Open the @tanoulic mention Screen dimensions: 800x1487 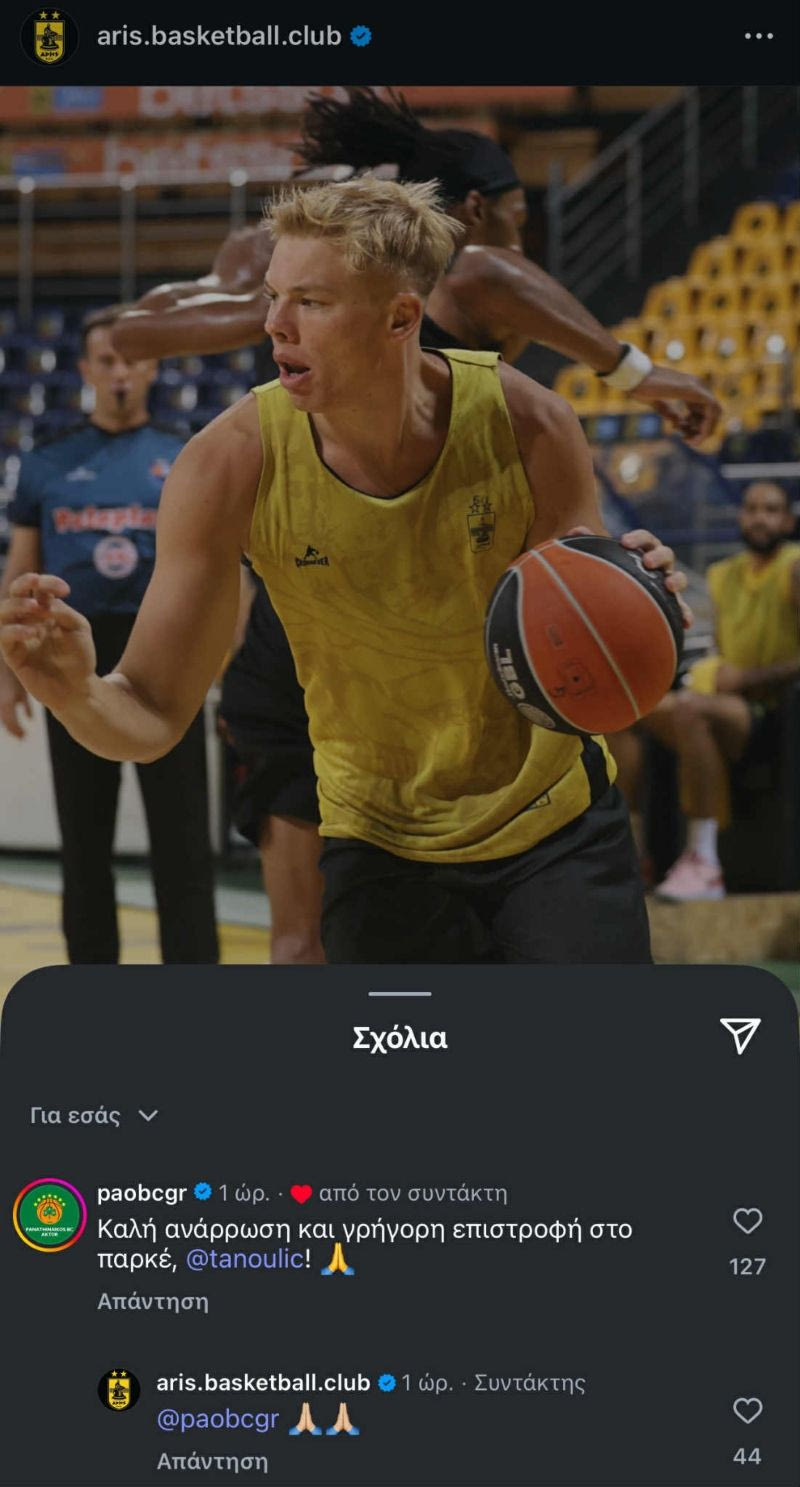244,1260
